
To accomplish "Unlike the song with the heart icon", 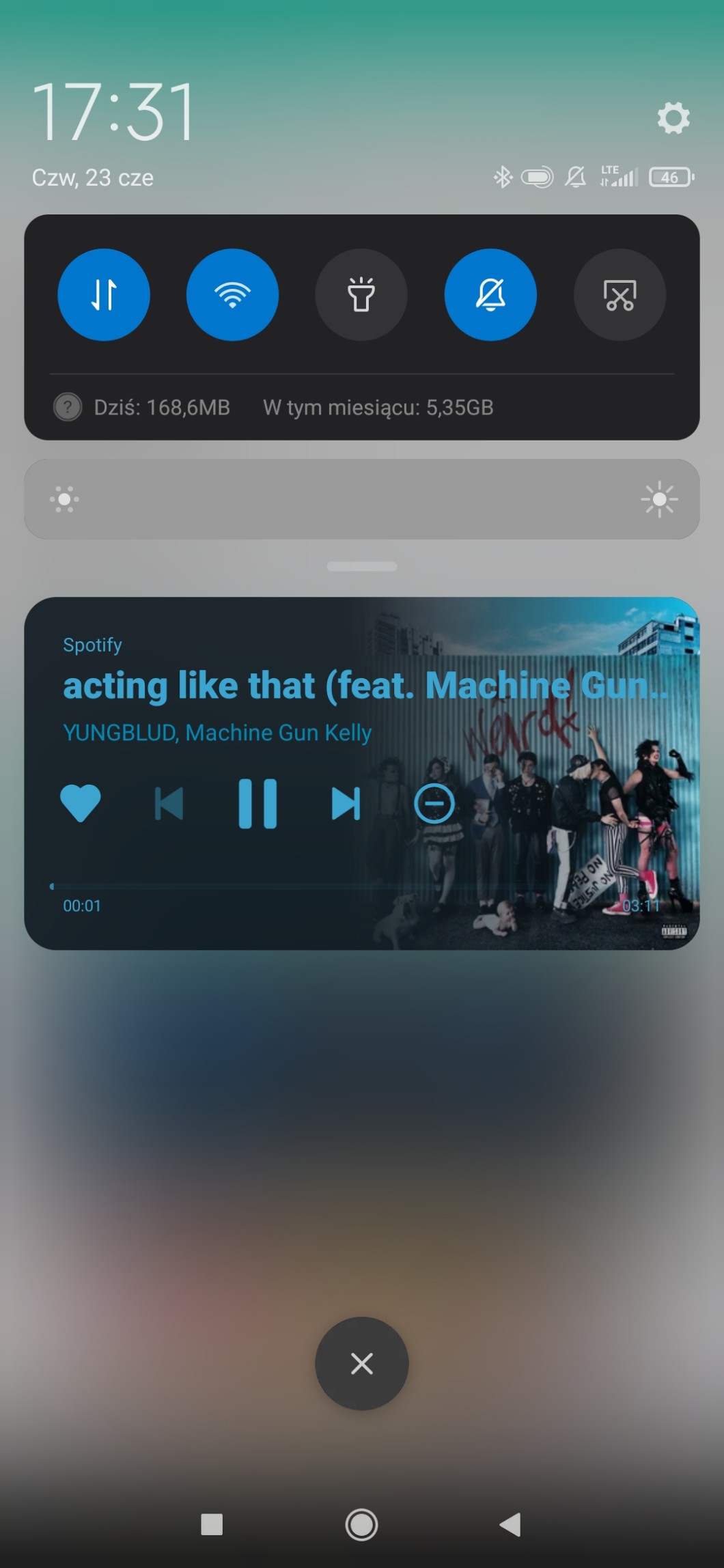I will pos(81,803).
